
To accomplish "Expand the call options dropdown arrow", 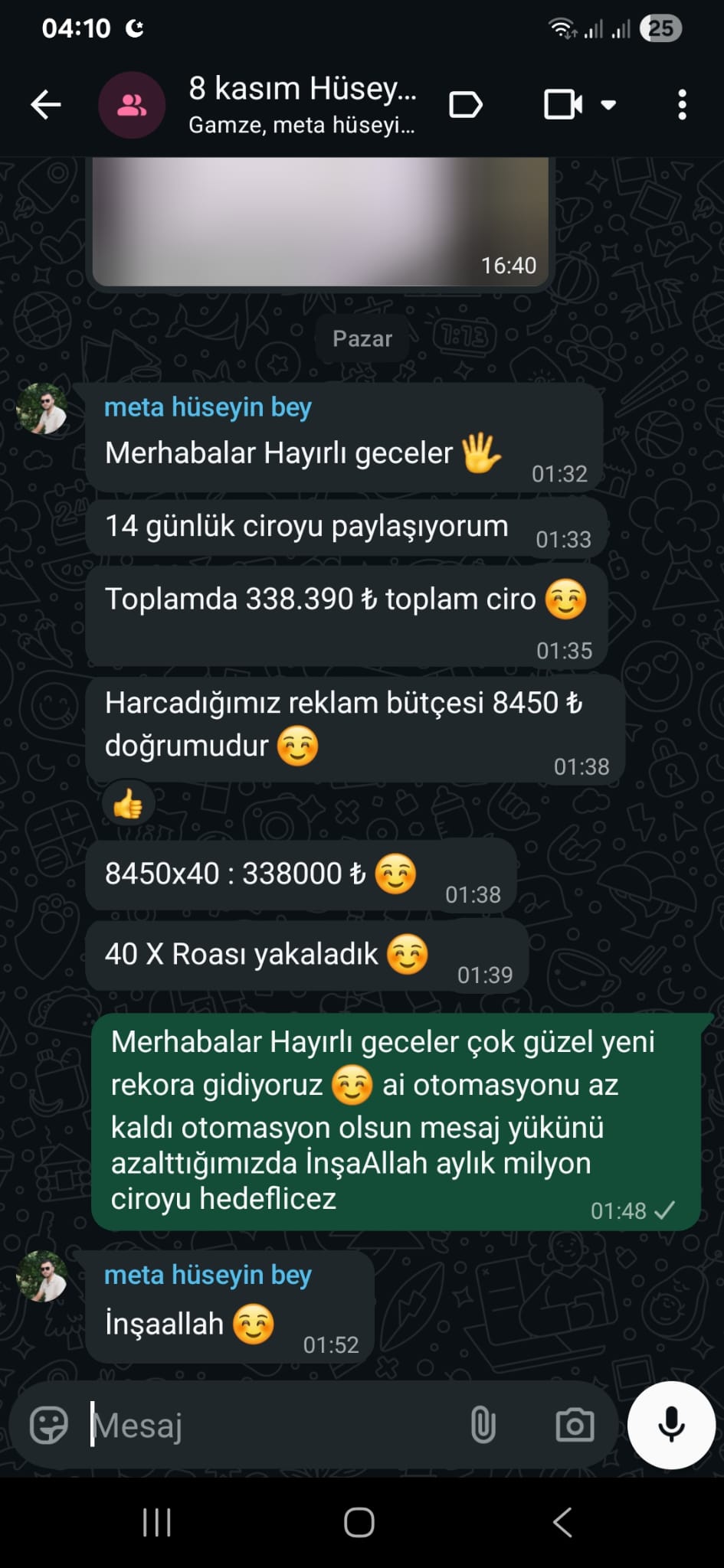I will [x=609, y=105].
